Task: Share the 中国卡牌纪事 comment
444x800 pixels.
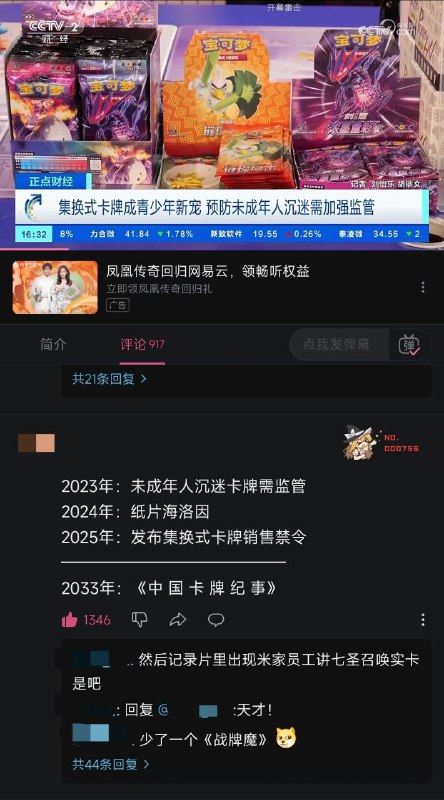Action: click(x=177, y=620)
